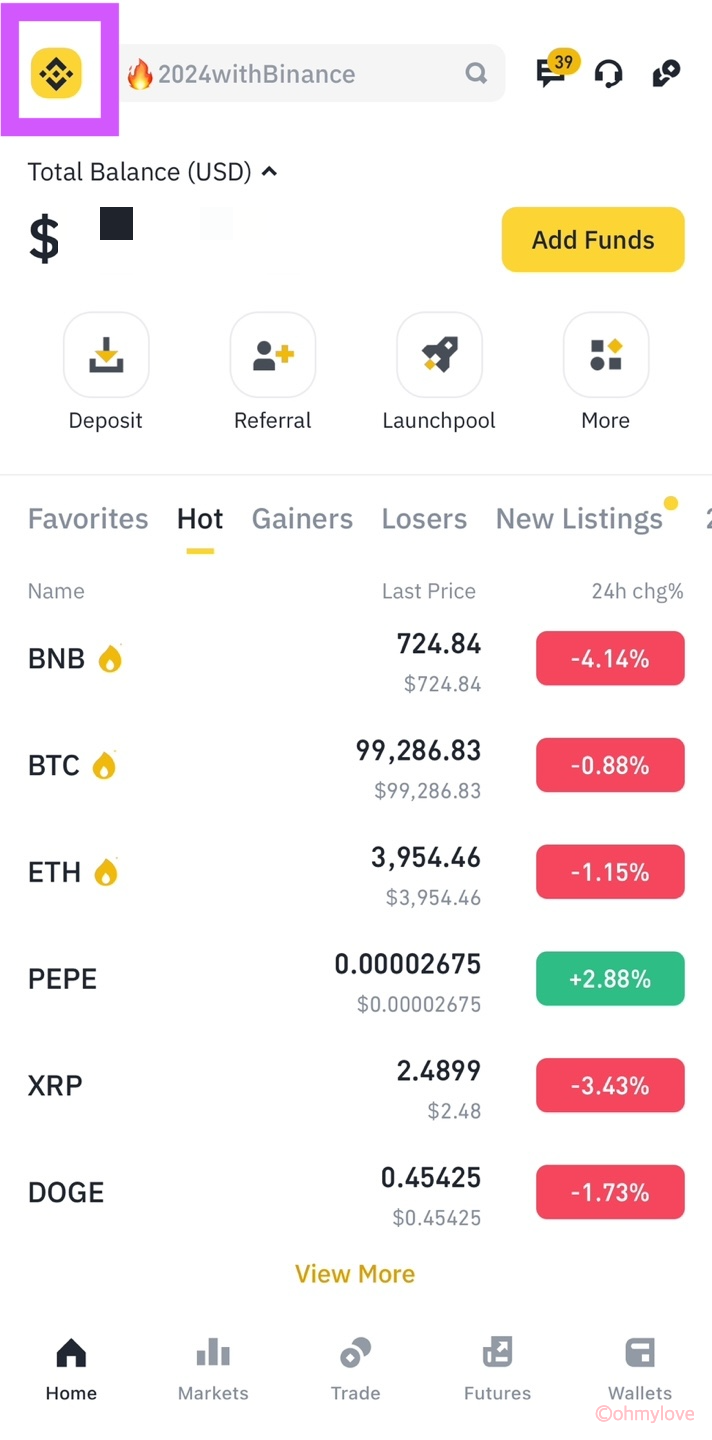
Task: Collapse the Total Balance (USD) caret
Action: pyautogui.click(x=269, y=172)
